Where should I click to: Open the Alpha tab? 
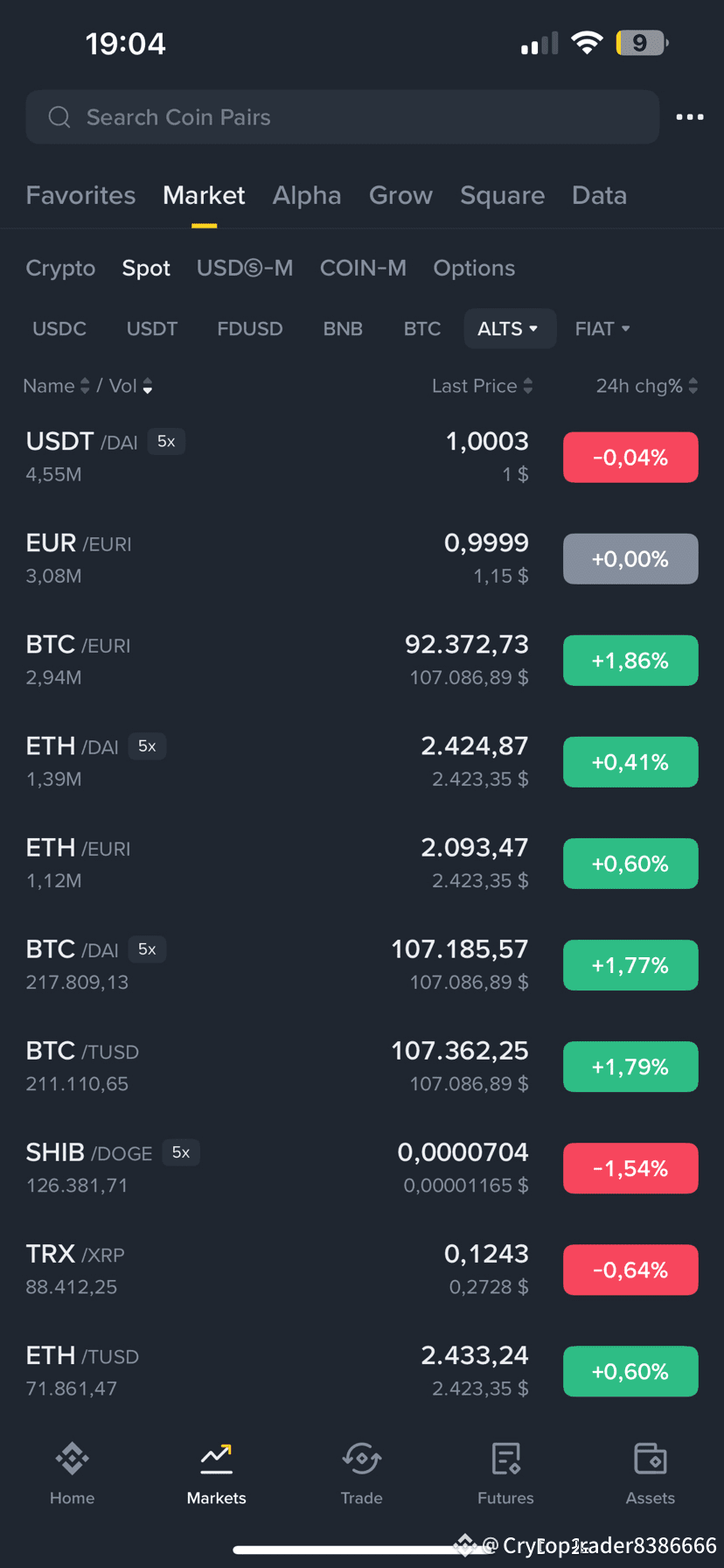coord(307,195)
